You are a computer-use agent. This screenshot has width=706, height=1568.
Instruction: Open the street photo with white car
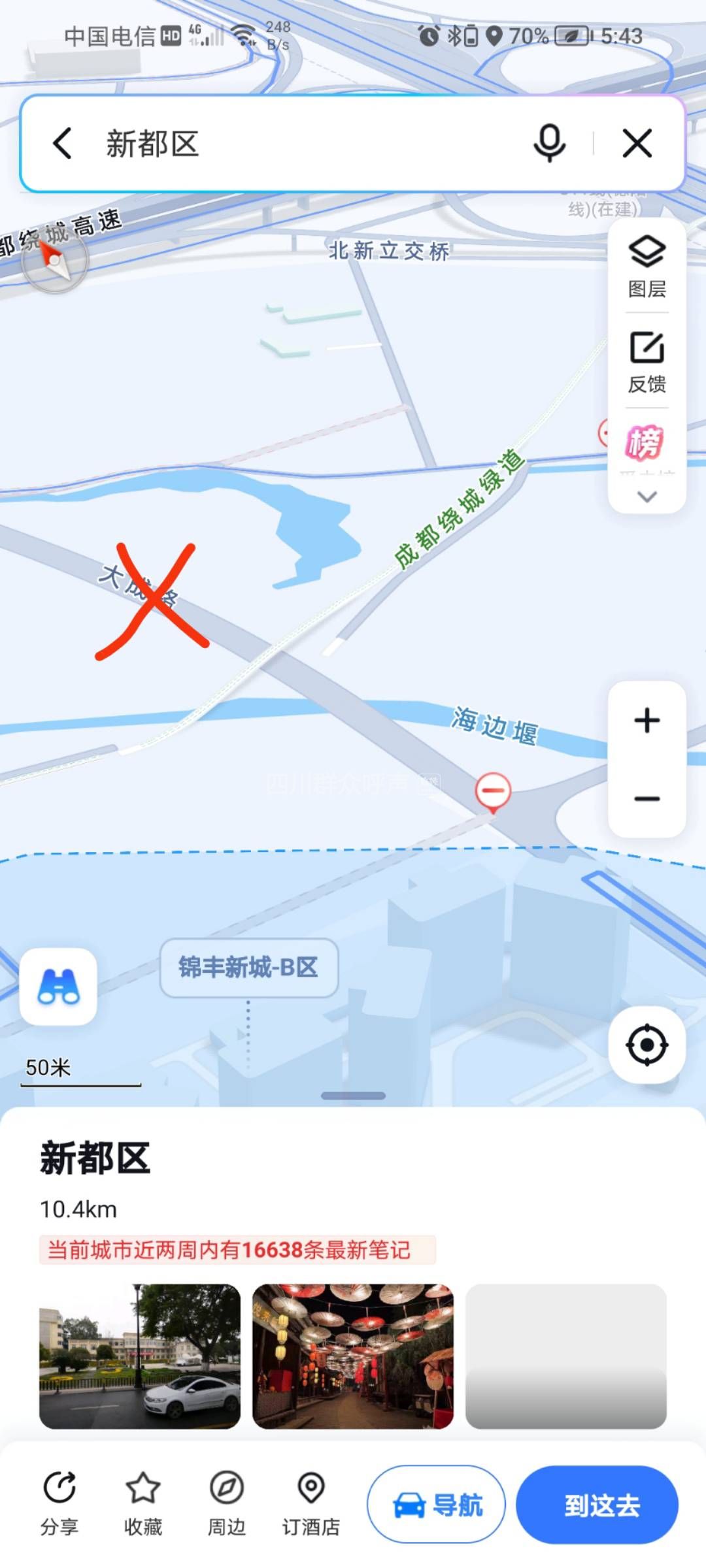[139, 1356]
